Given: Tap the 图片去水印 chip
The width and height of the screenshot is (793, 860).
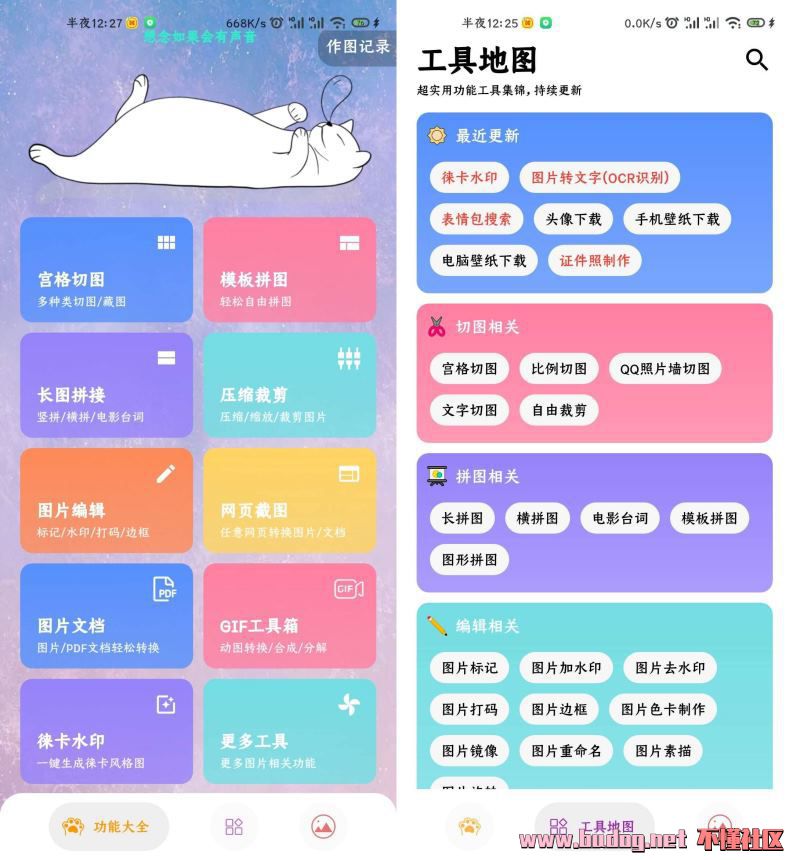Looking at the screenshot, I should tap(669, 668).
